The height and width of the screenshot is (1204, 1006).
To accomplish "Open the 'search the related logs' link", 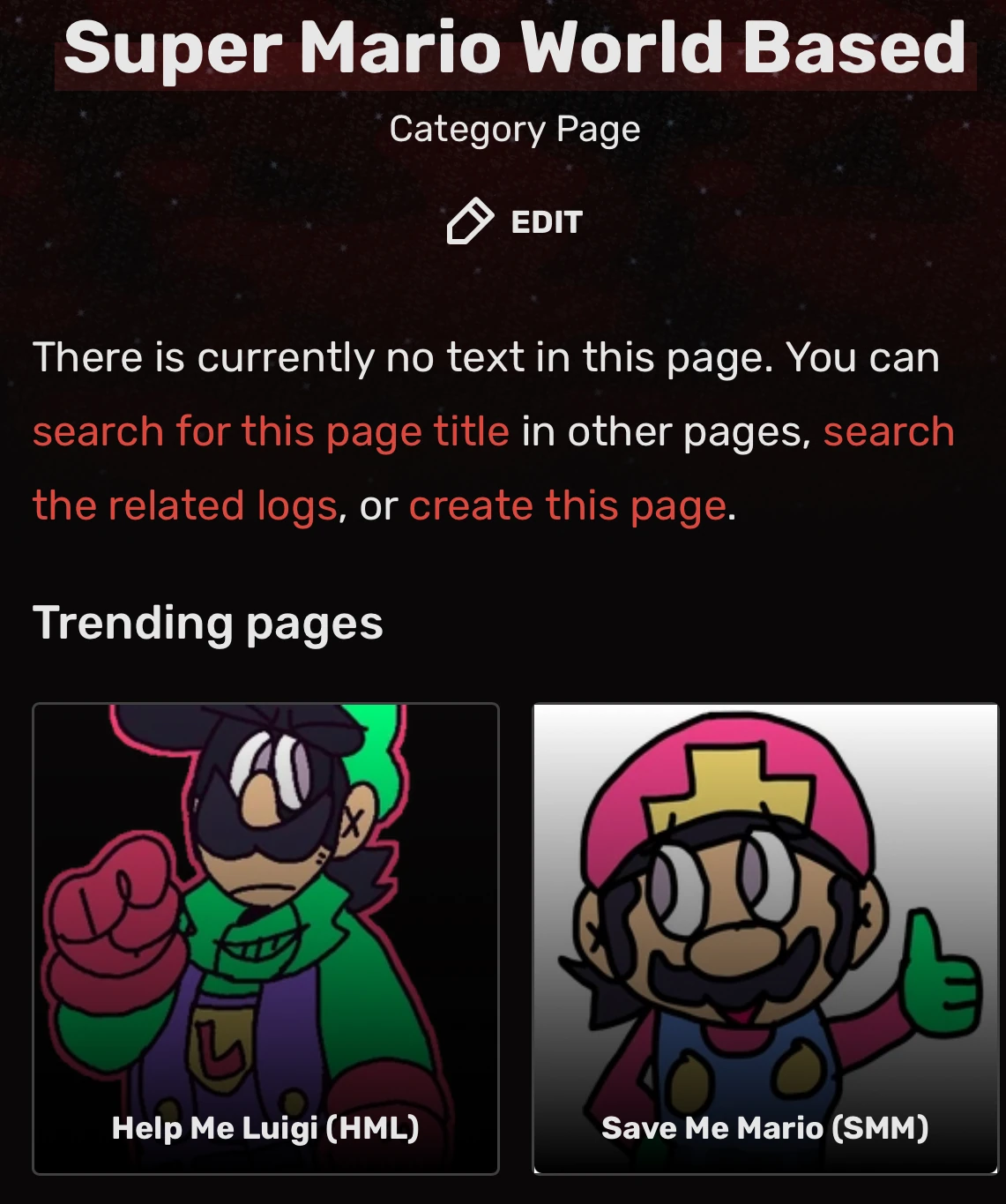I will pyautogui.click(x=185, y=506).
